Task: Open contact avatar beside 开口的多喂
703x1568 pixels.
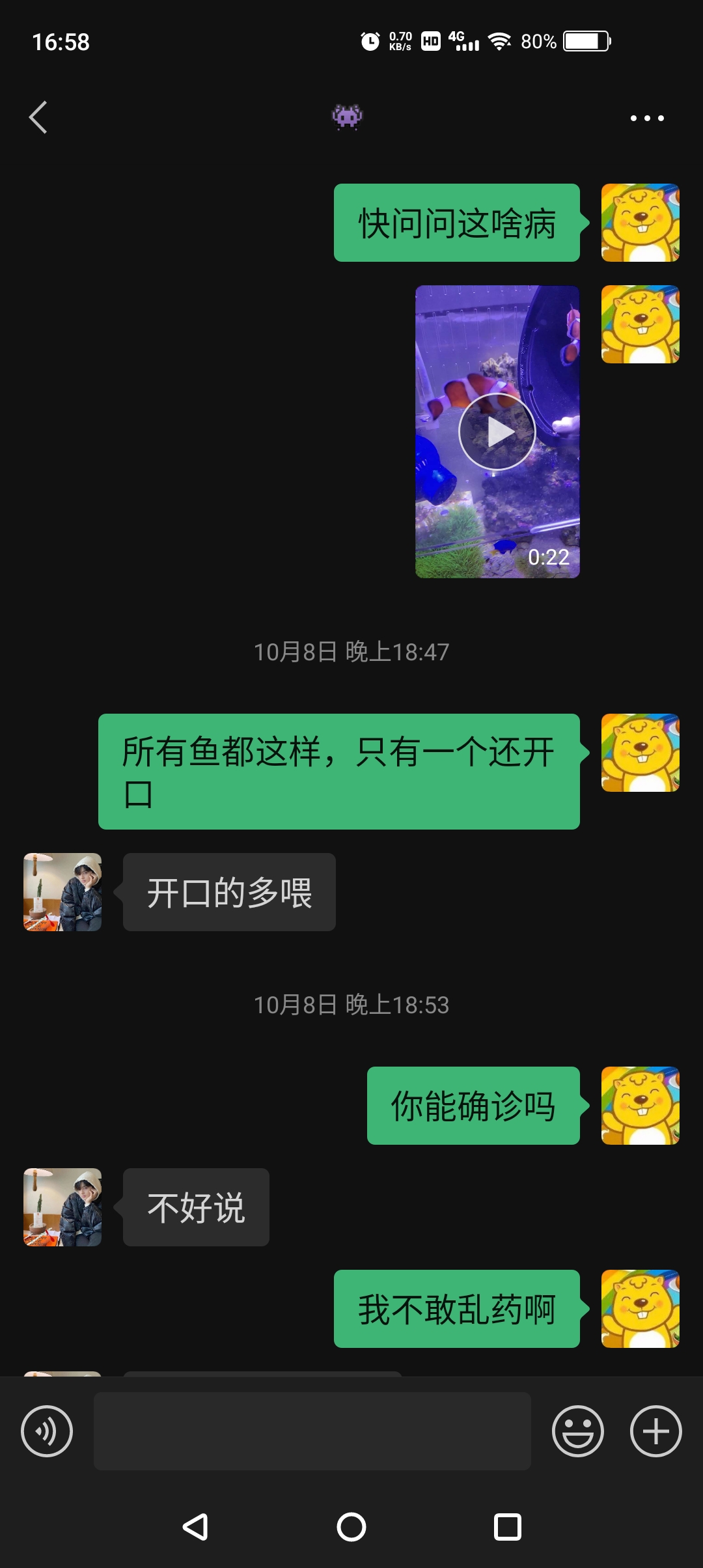Action: [x=62, y=892]
